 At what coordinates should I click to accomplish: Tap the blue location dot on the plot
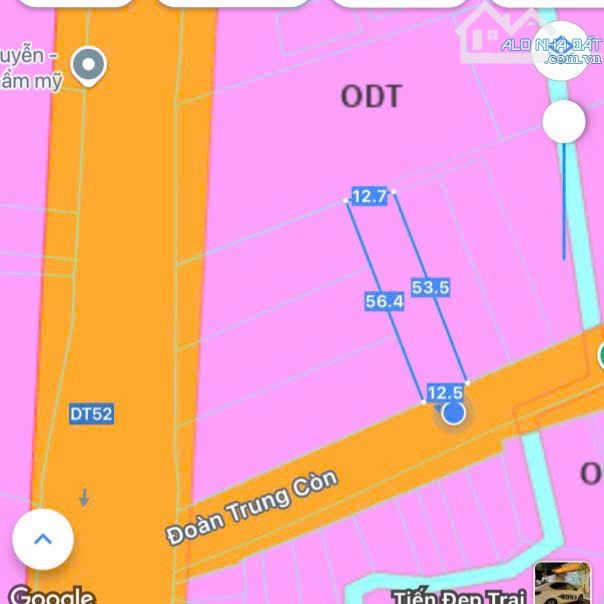tap(453, 412)
